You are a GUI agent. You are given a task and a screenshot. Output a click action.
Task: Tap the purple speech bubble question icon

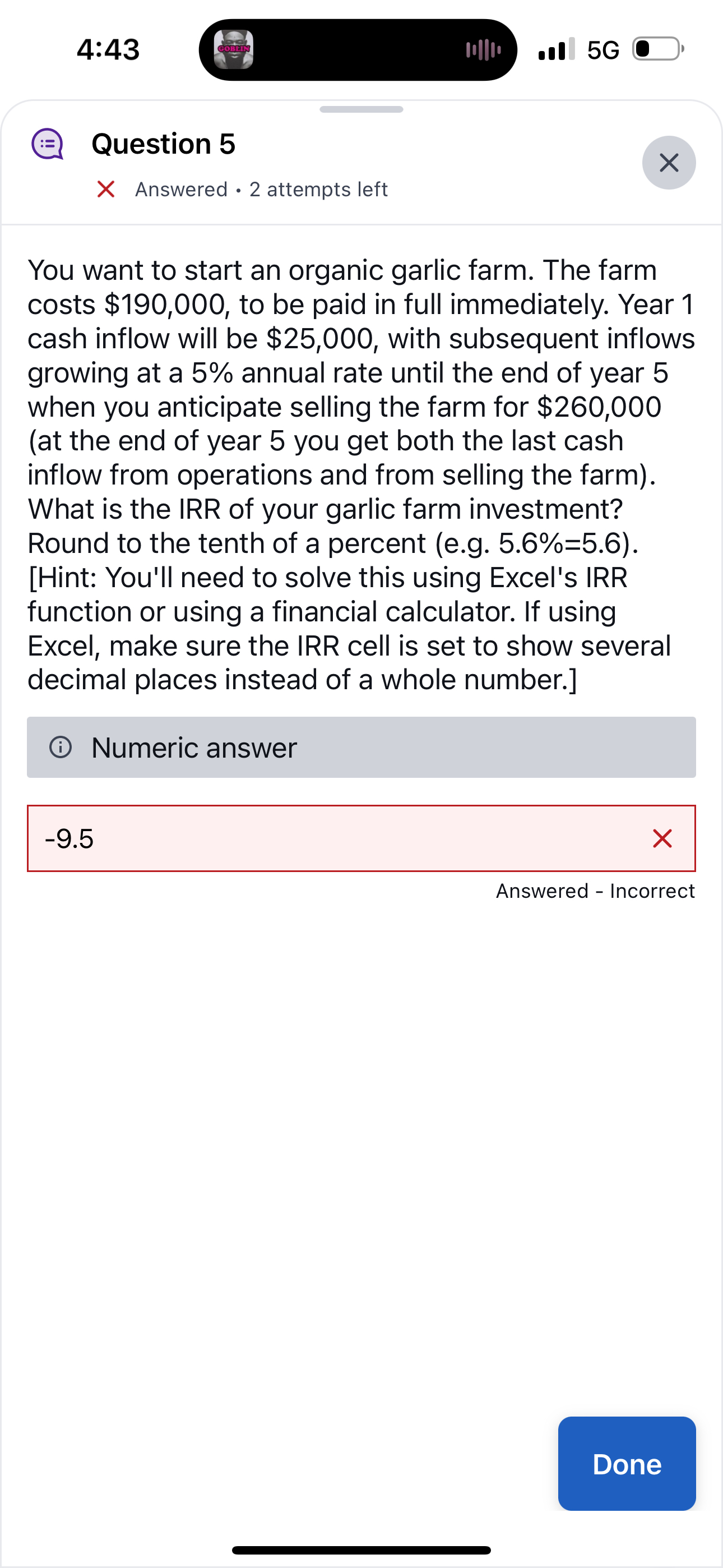[x=48, y=145]
